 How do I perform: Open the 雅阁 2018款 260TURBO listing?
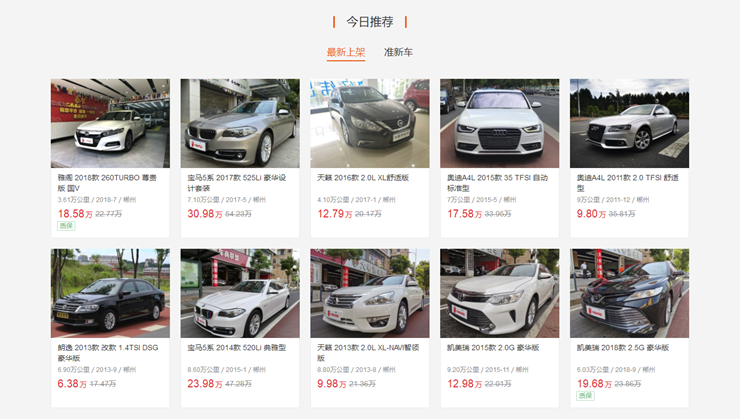110,124
